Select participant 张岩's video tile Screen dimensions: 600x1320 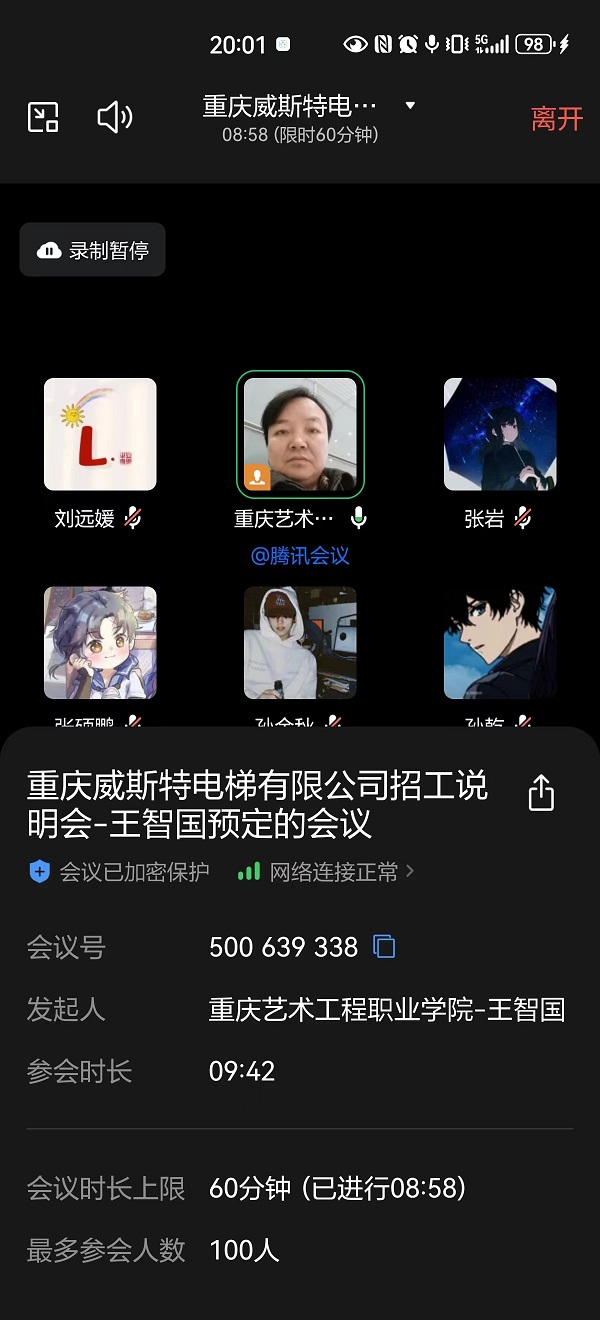pos(500,434)
